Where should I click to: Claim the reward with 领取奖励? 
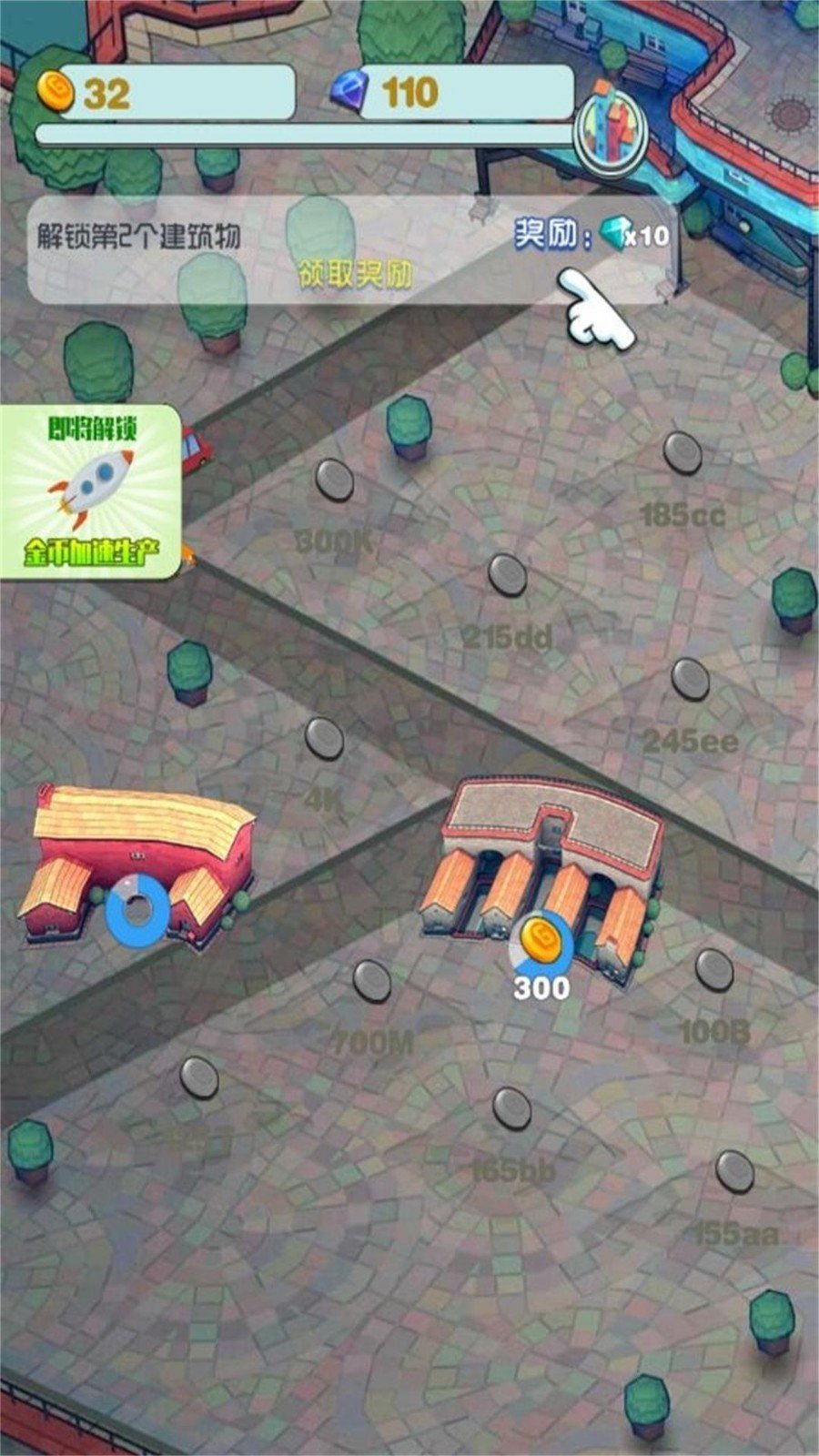tap(355, 274)
